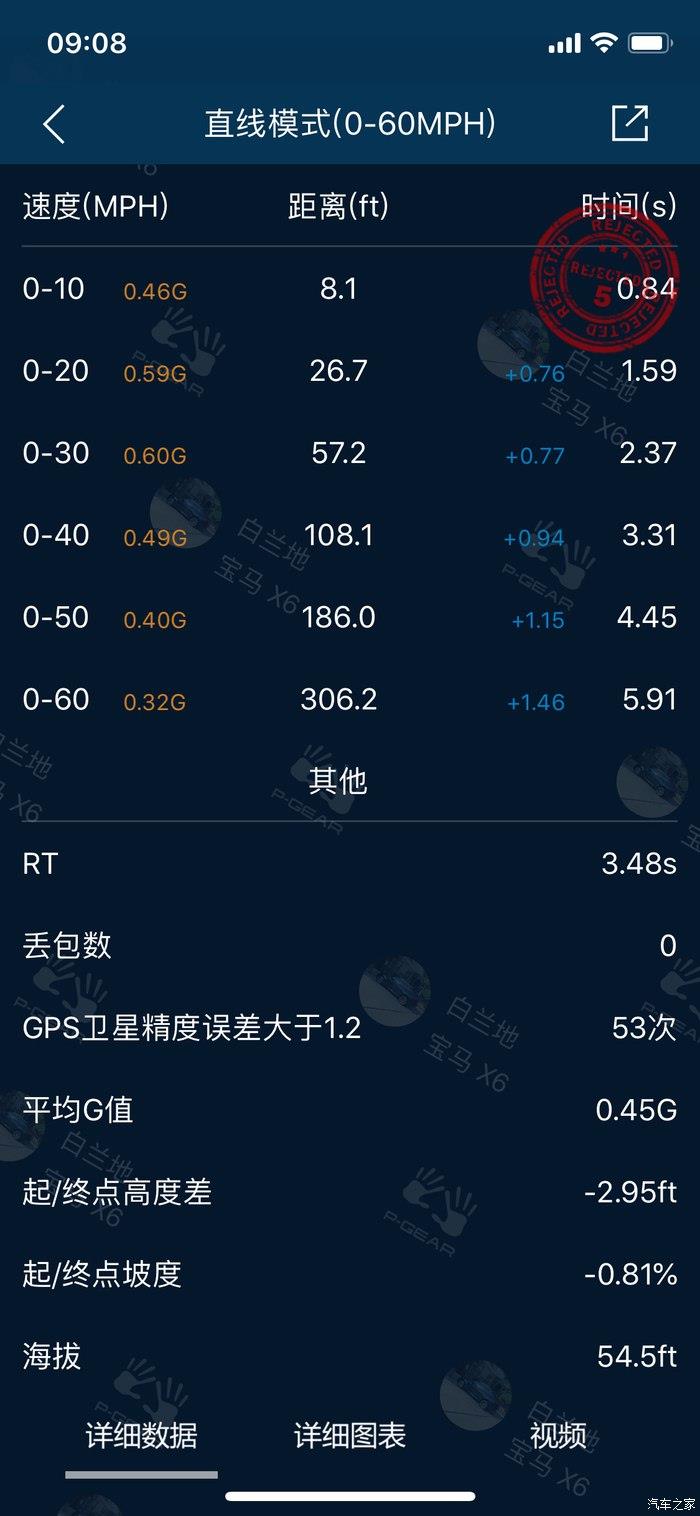Open the 视频 tab
This screenshot has height=1516, width=700.
coord(558,1435)
